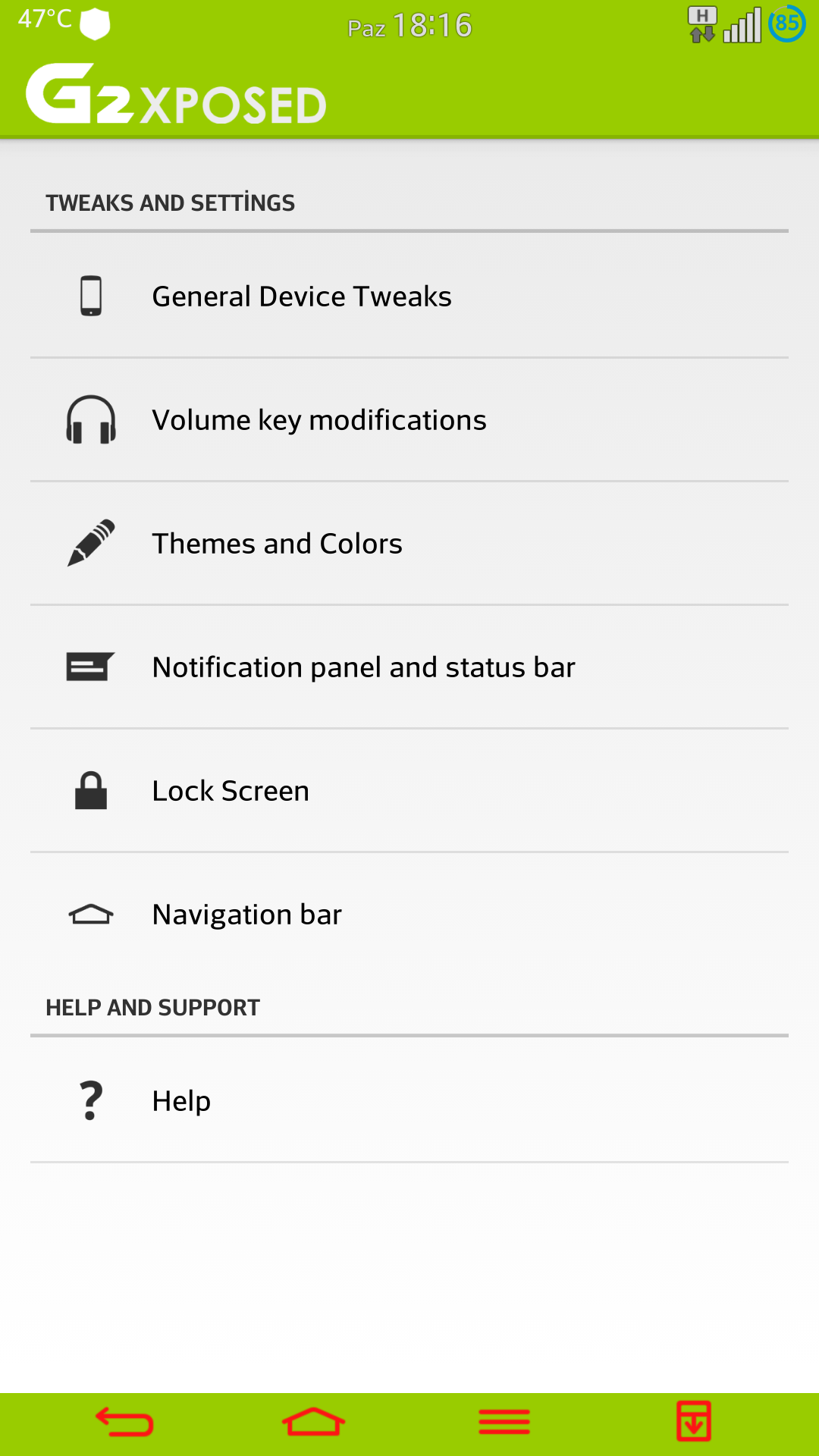Pull down notifications via navigation bar icon
The width and height of the screenshot is (819, 1456).
click(694, 1421)
